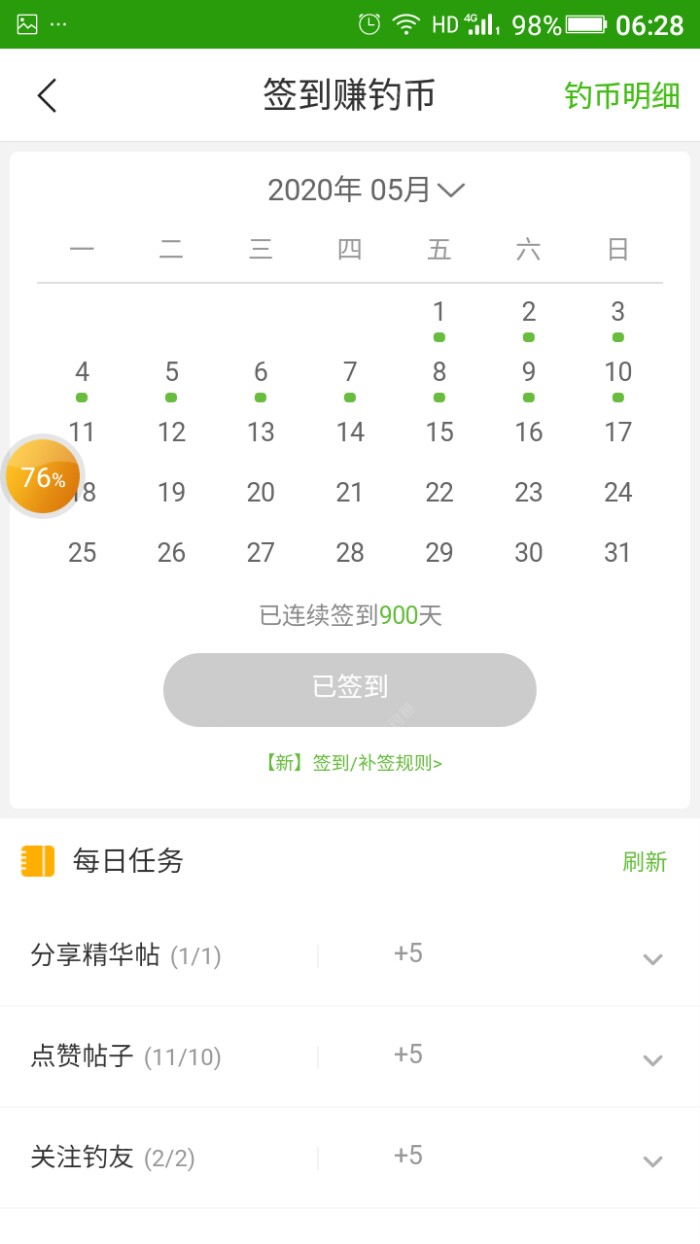
Task: Open 签到/补签规则 rules link
Action: (352, 763)
